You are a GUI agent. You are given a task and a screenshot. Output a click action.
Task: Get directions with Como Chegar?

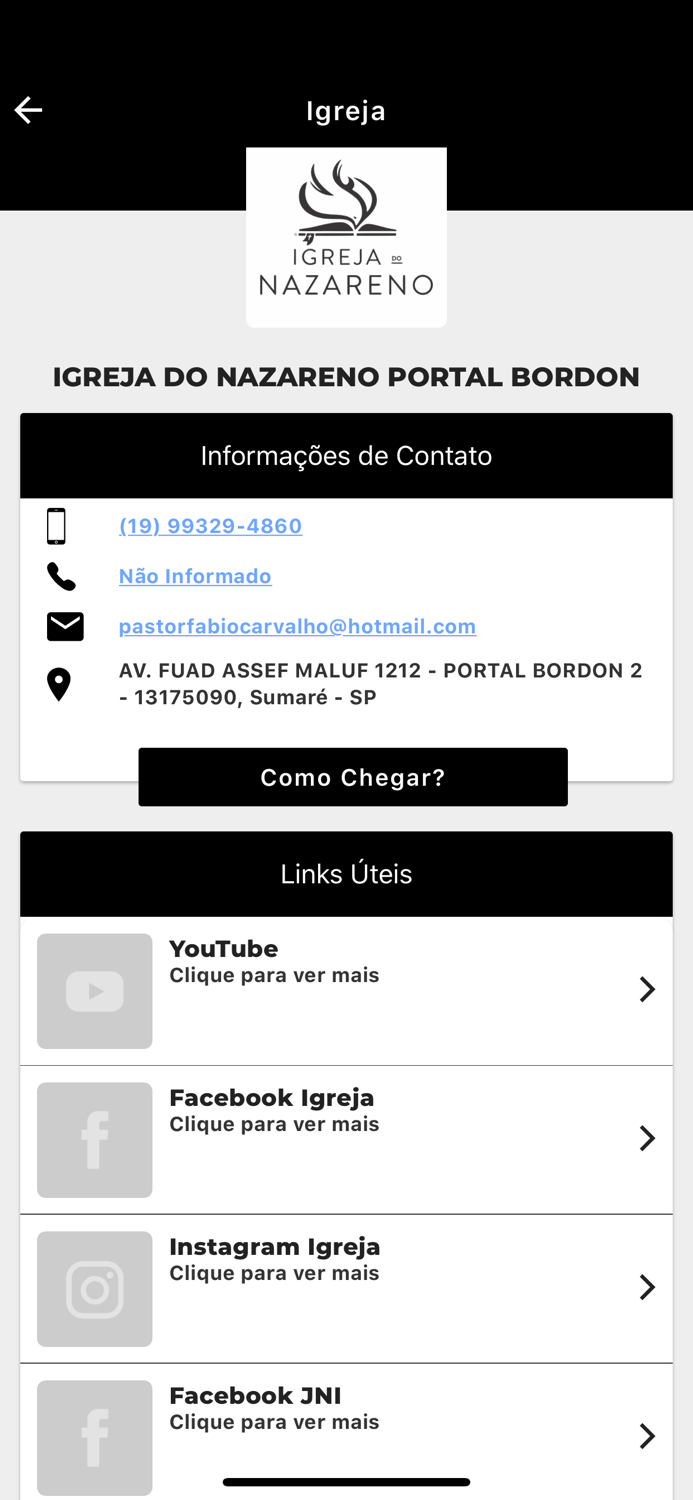[352, 777]
